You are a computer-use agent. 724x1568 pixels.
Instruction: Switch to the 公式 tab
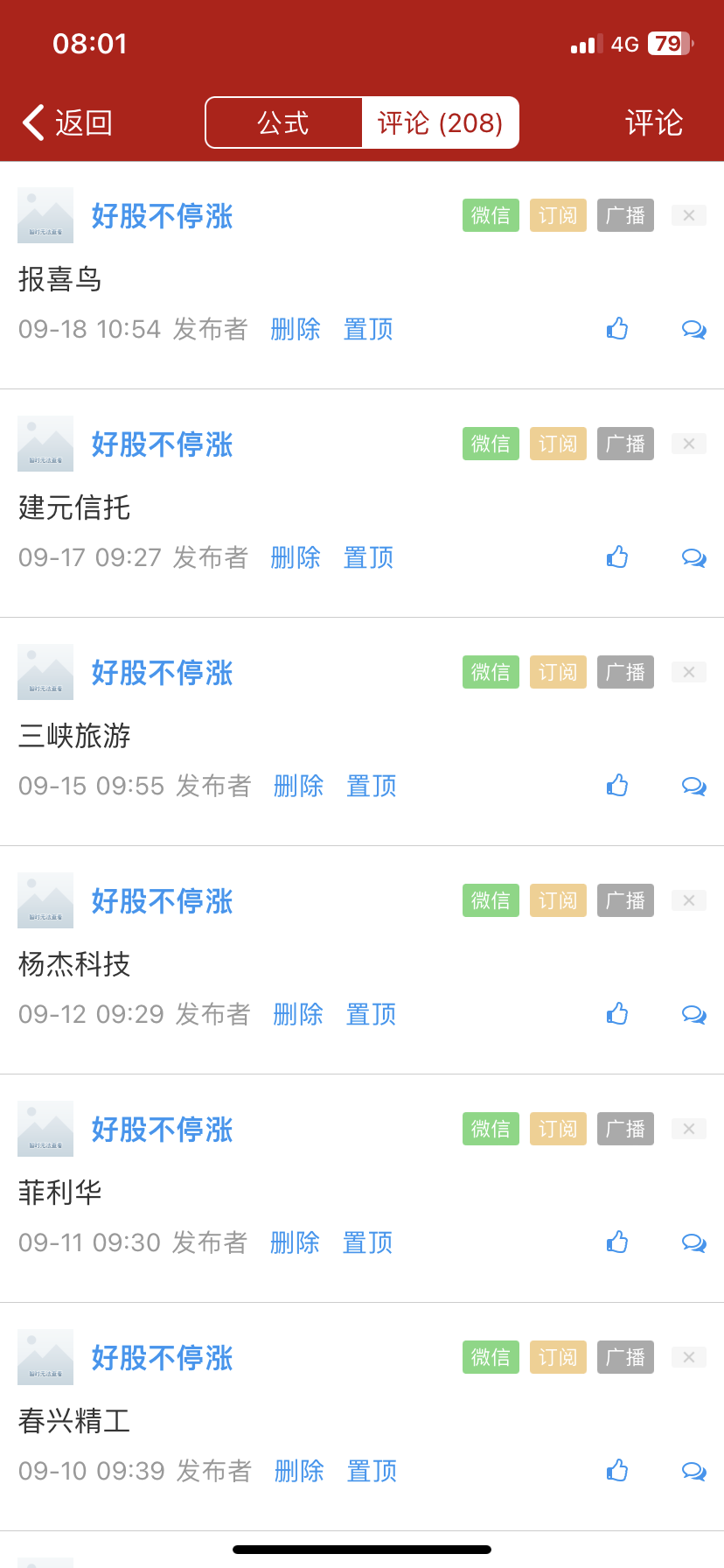point(283,123)
